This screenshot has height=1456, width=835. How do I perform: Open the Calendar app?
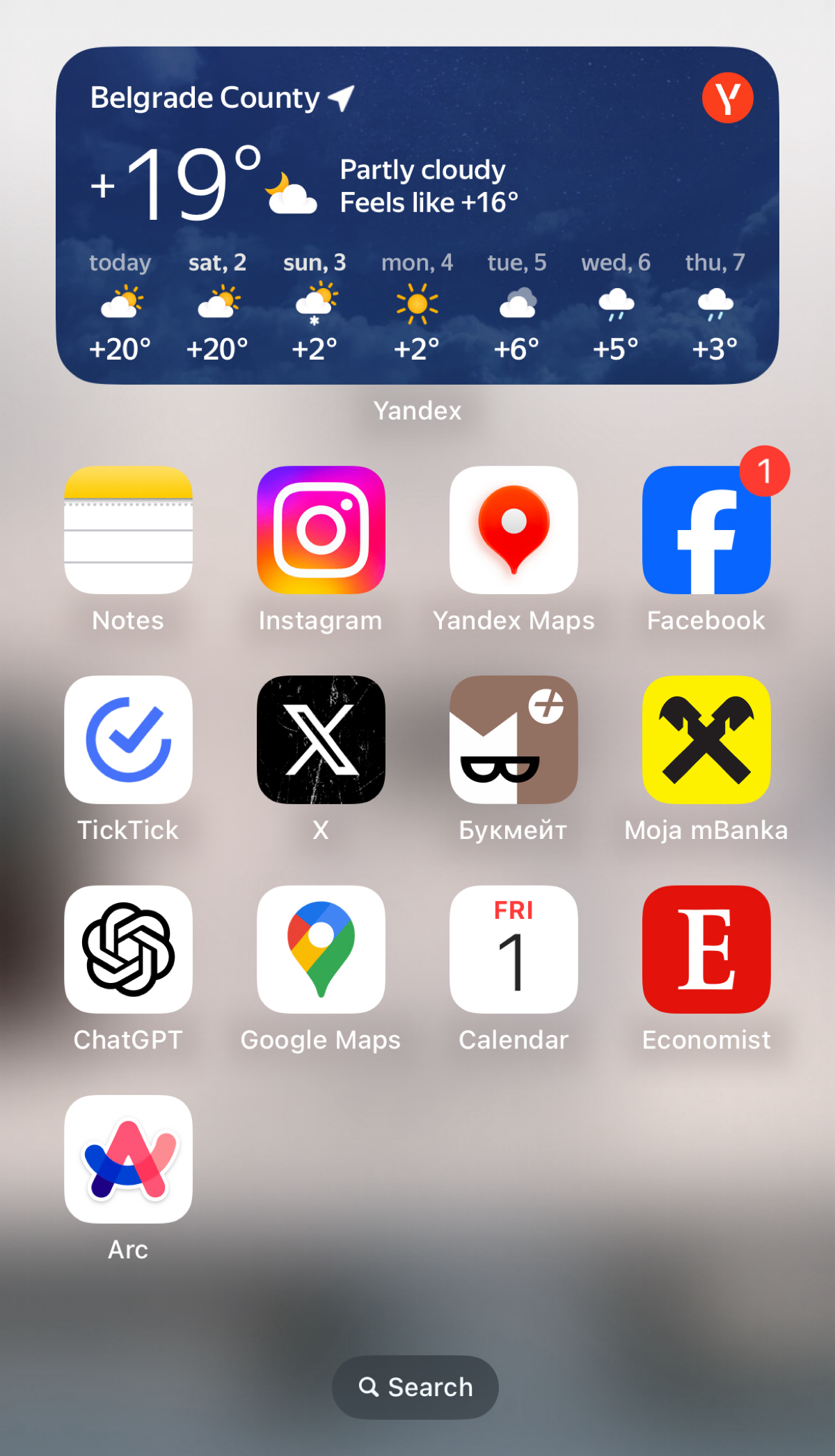pyautogui.click(x=514, y=950)
